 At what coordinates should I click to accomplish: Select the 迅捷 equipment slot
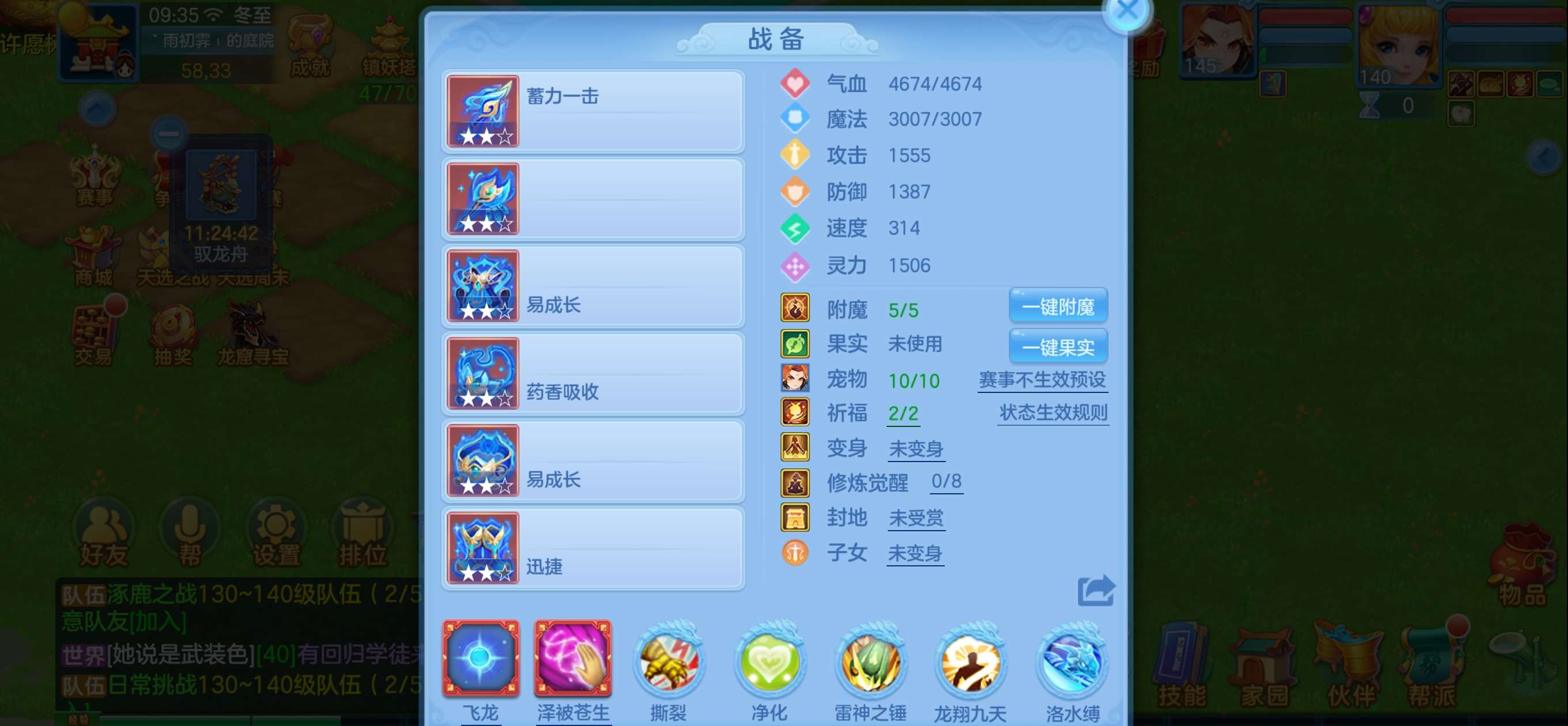click(x=593, y=549)
